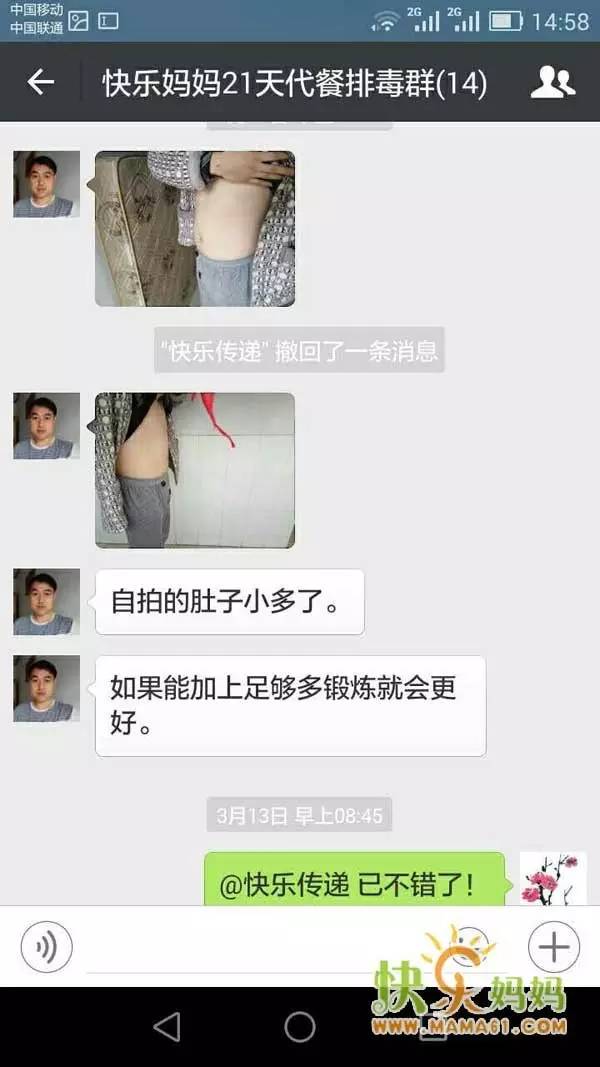
Task: Switch to voice message input
Action: 46,946
